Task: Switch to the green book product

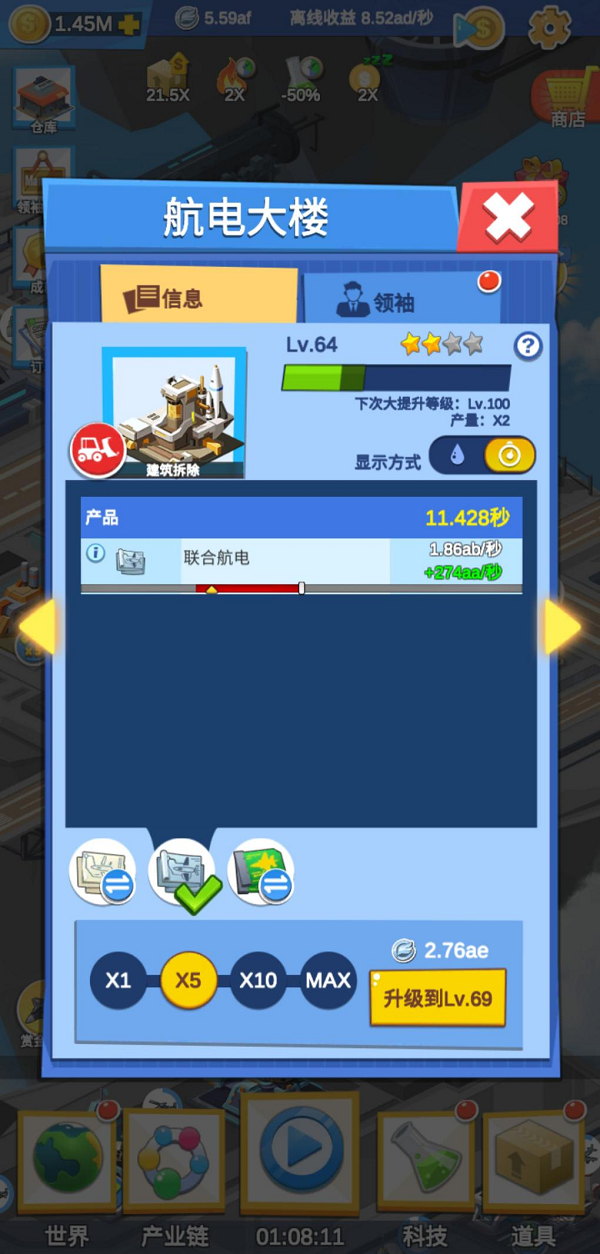Action: coord(261,872)
